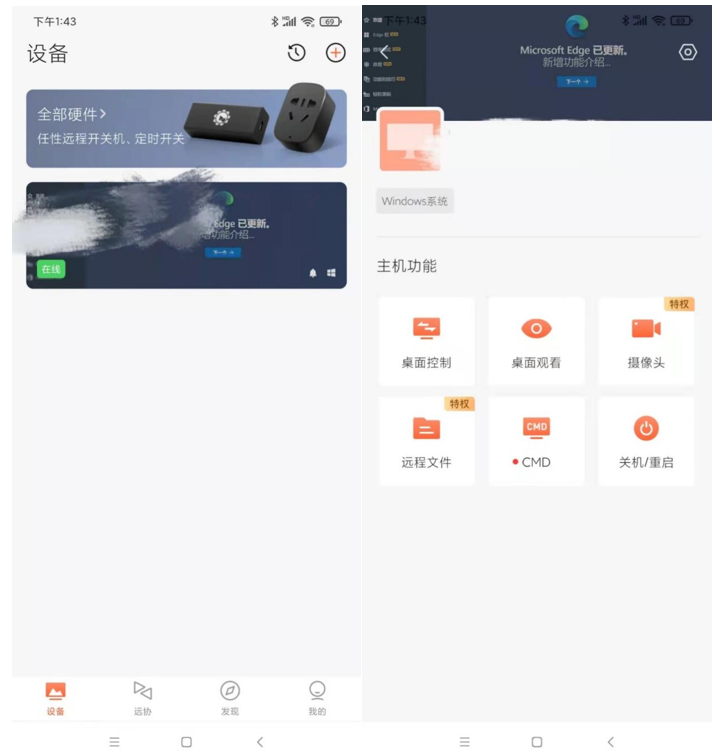Open 远程文件 remote files
The width and height of the screenshot is (721, 754).
(x=427, y=441)
